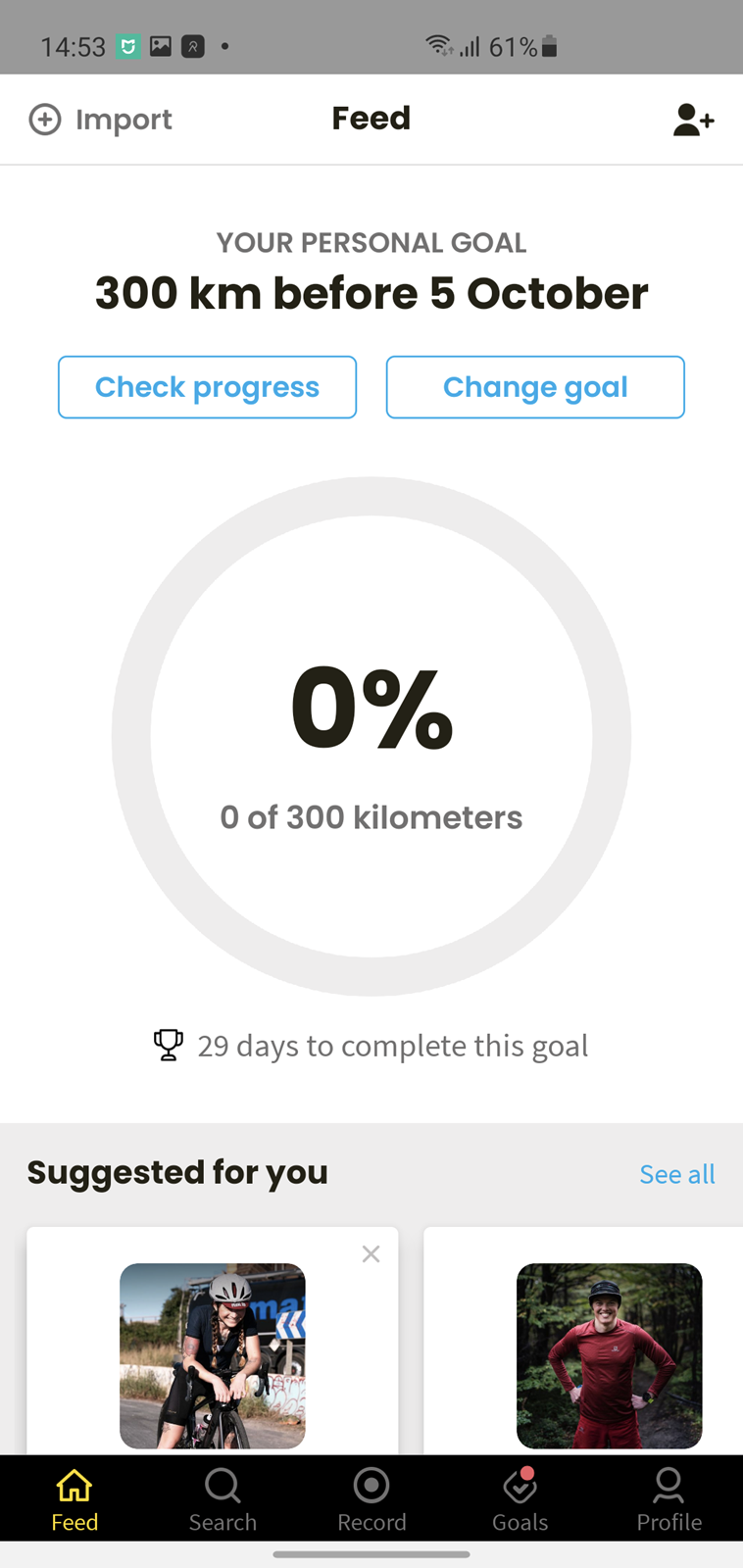Tap the Change goal button
Screen dimensions: 743x1568
[535, 387]
